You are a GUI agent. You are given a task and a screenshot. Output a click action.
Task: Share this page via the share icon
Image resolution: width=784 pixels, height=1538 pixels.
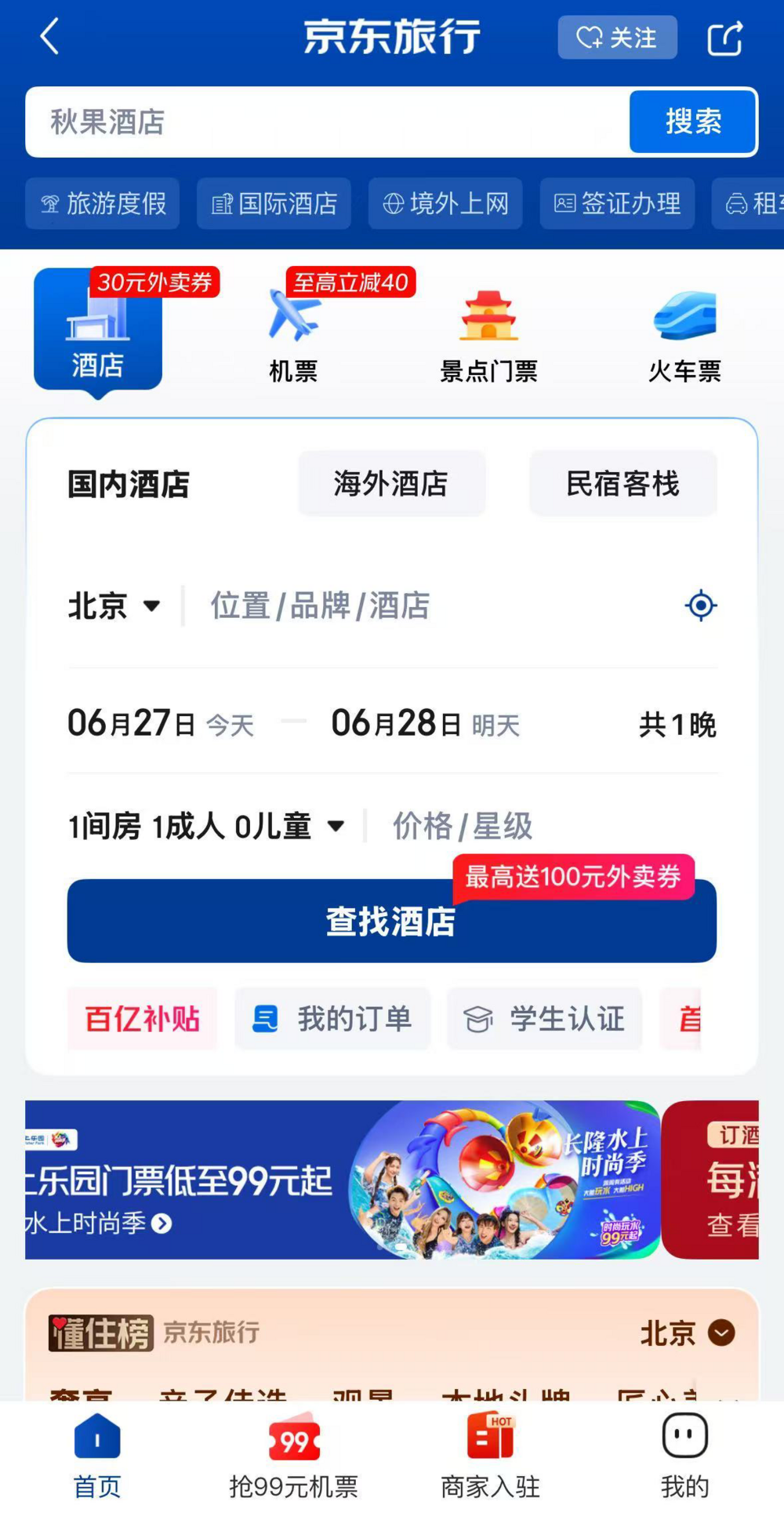click(x=724, y=38)
